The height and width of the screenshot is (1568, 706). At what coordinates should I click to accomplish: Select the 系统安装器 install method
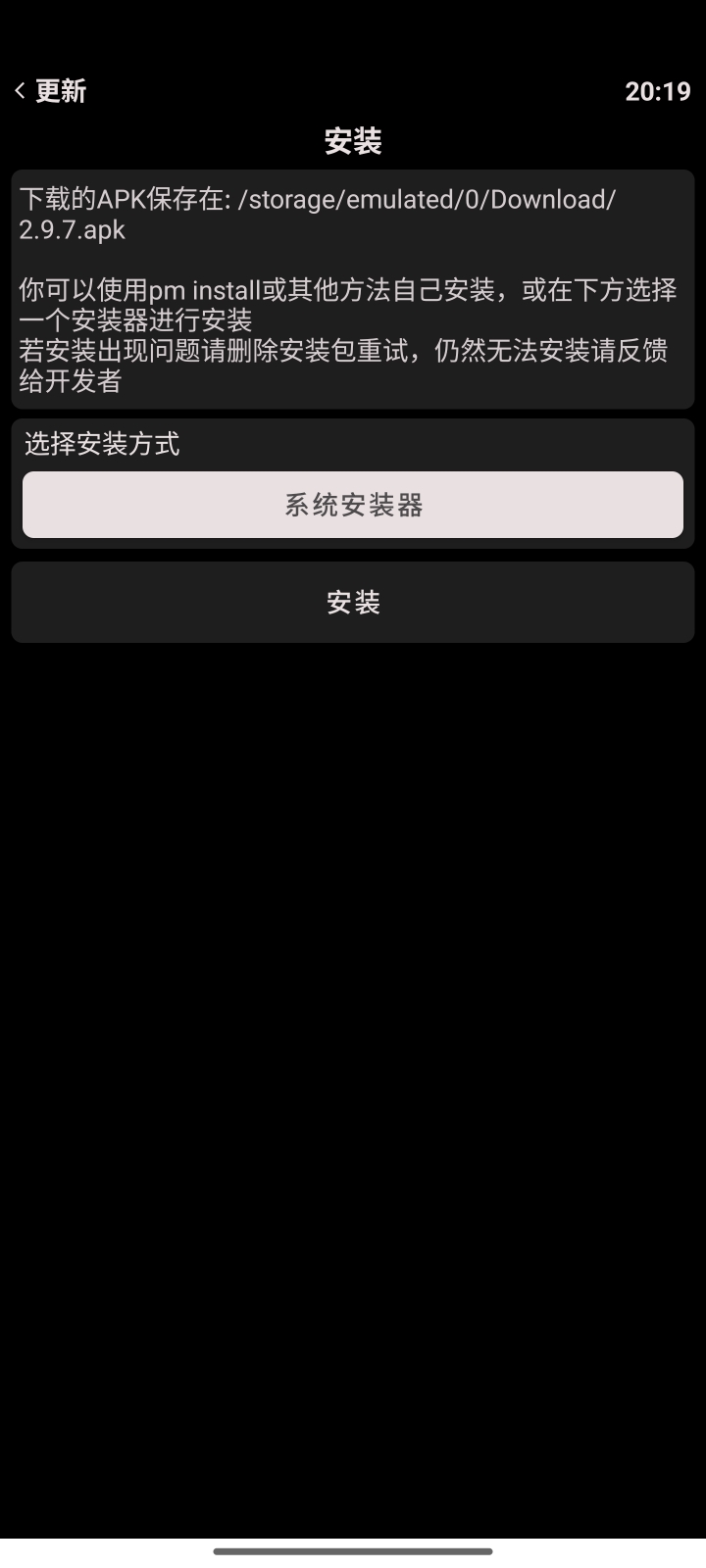[353, 505]
